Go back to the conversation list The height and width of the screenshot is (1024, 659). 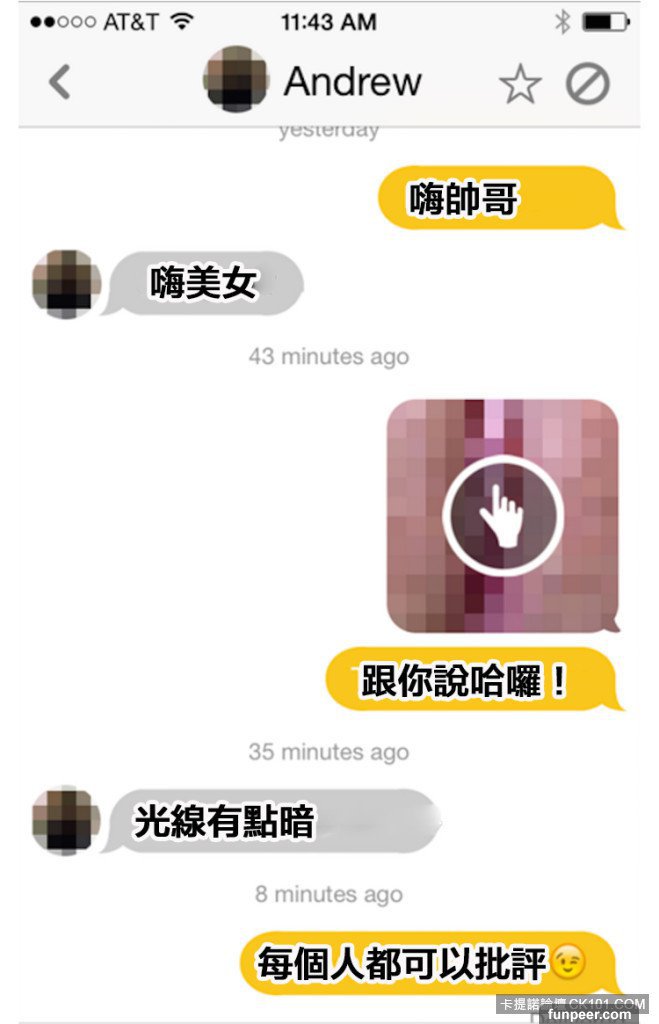pos(59,82)
